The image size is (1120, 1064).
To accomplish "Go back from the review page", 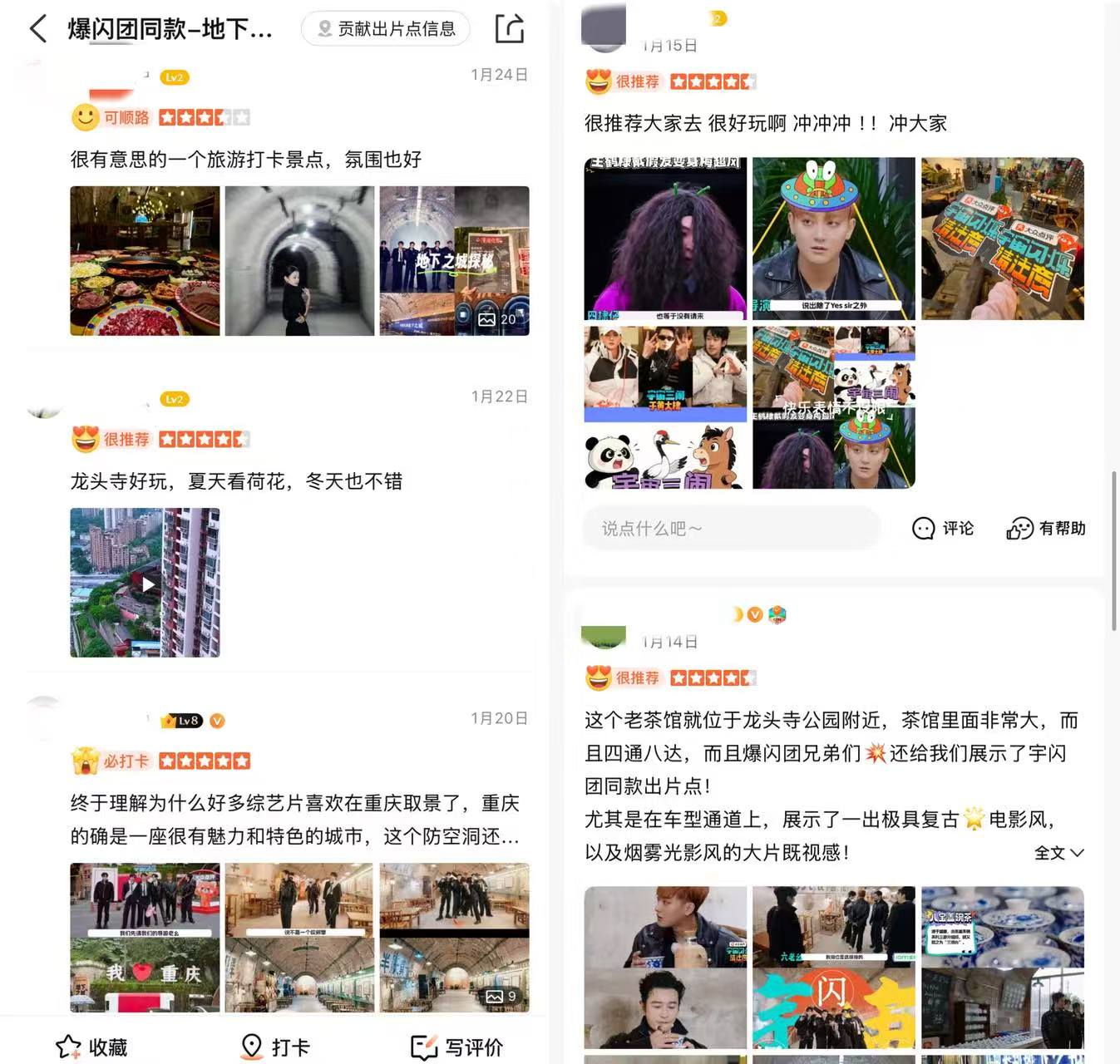I will pyautogui.click(x=38, y=29).
